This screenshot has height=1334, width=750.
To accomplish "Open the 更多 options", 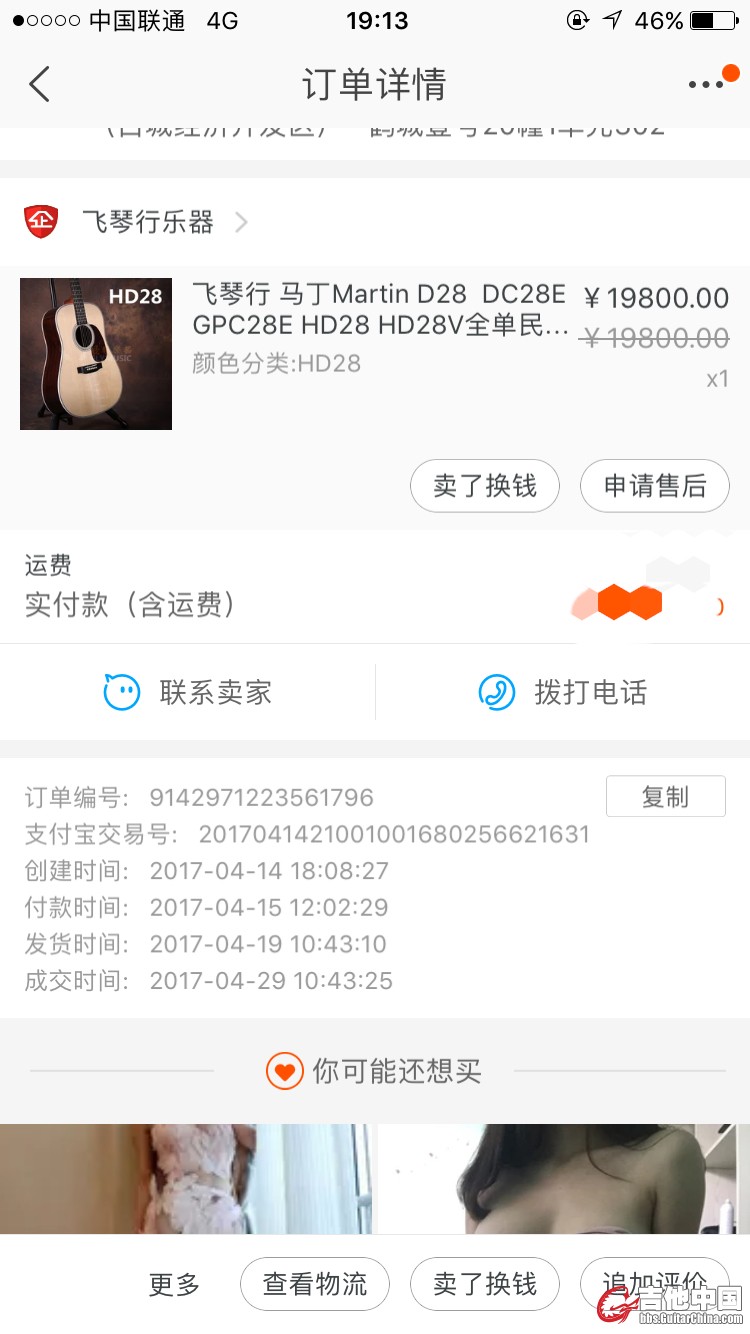I will pos(174,1284).
